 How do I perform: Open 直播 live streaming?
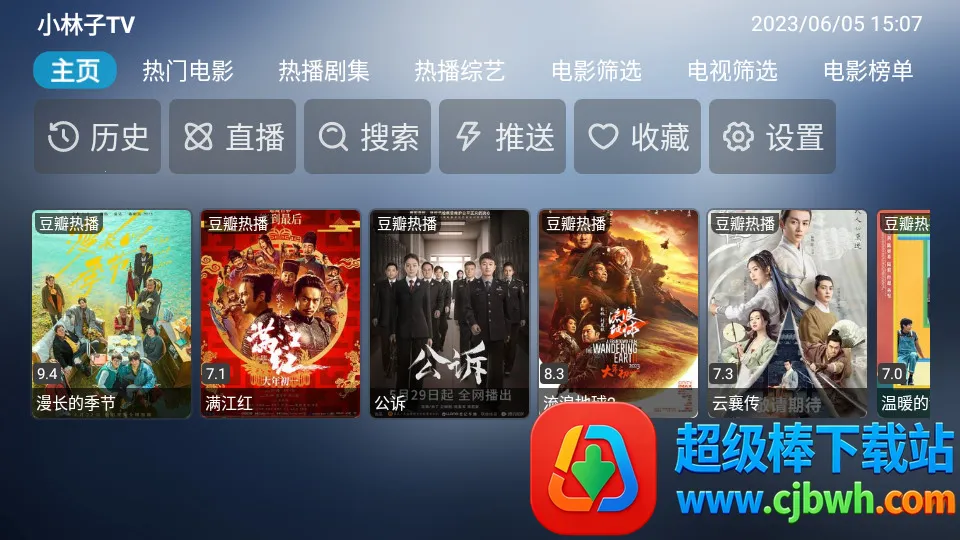tap(233, 137)
